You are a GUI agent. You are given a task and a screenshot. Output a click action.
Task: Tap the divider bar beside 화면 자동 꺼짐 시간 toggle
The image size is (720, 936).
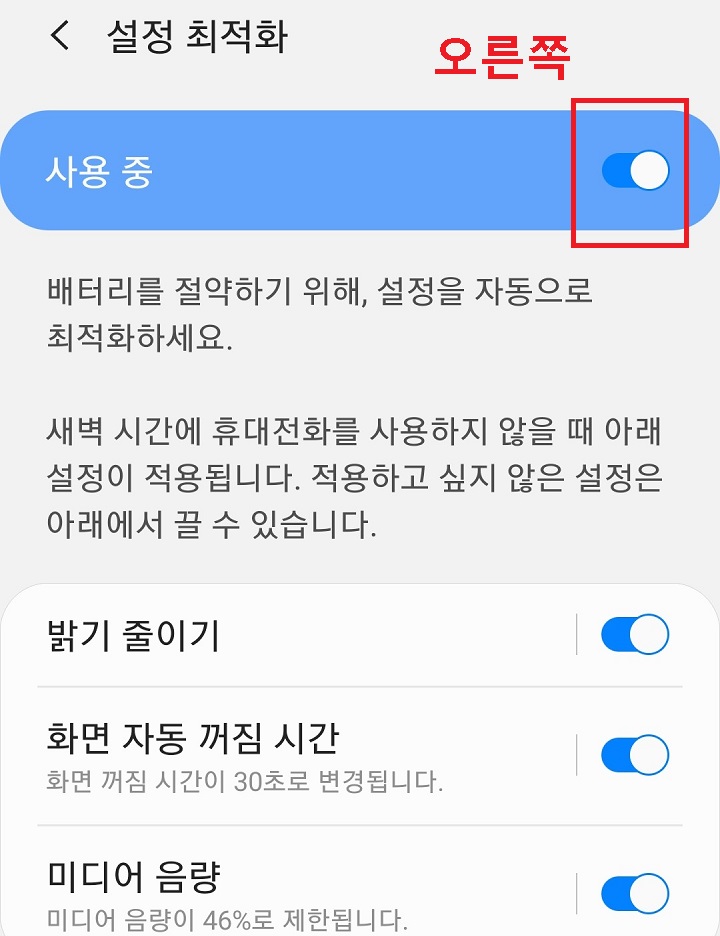pyautogui.click(x=577, y=754)
